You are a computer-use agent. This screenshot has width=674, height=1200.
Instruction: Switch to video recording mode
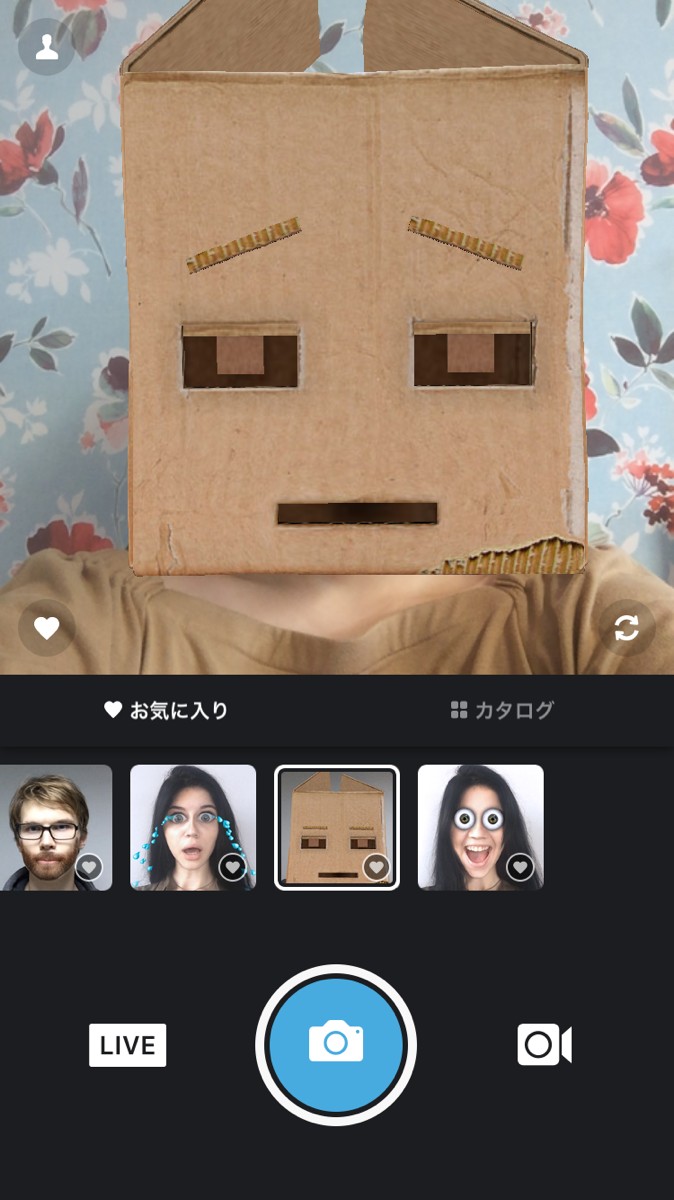[544, 1045]
